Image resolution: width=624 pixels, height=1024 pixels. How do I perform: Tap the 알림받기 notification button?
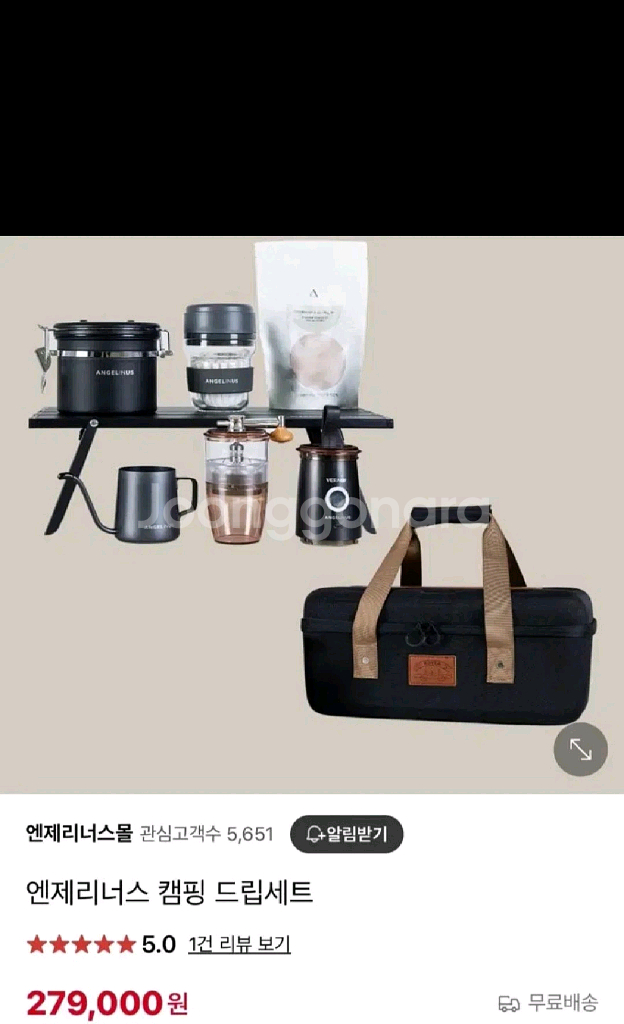(346, 834)
